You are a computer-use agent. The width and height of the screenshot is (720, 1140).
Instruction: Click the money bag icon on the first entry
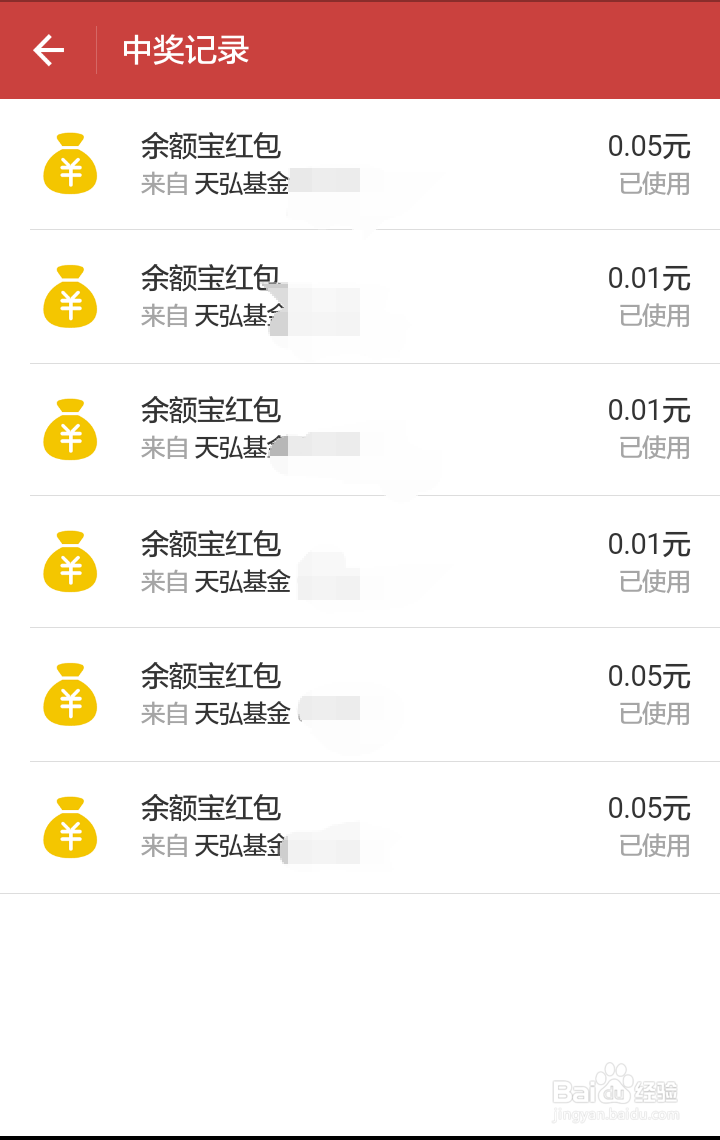point(70,165)
